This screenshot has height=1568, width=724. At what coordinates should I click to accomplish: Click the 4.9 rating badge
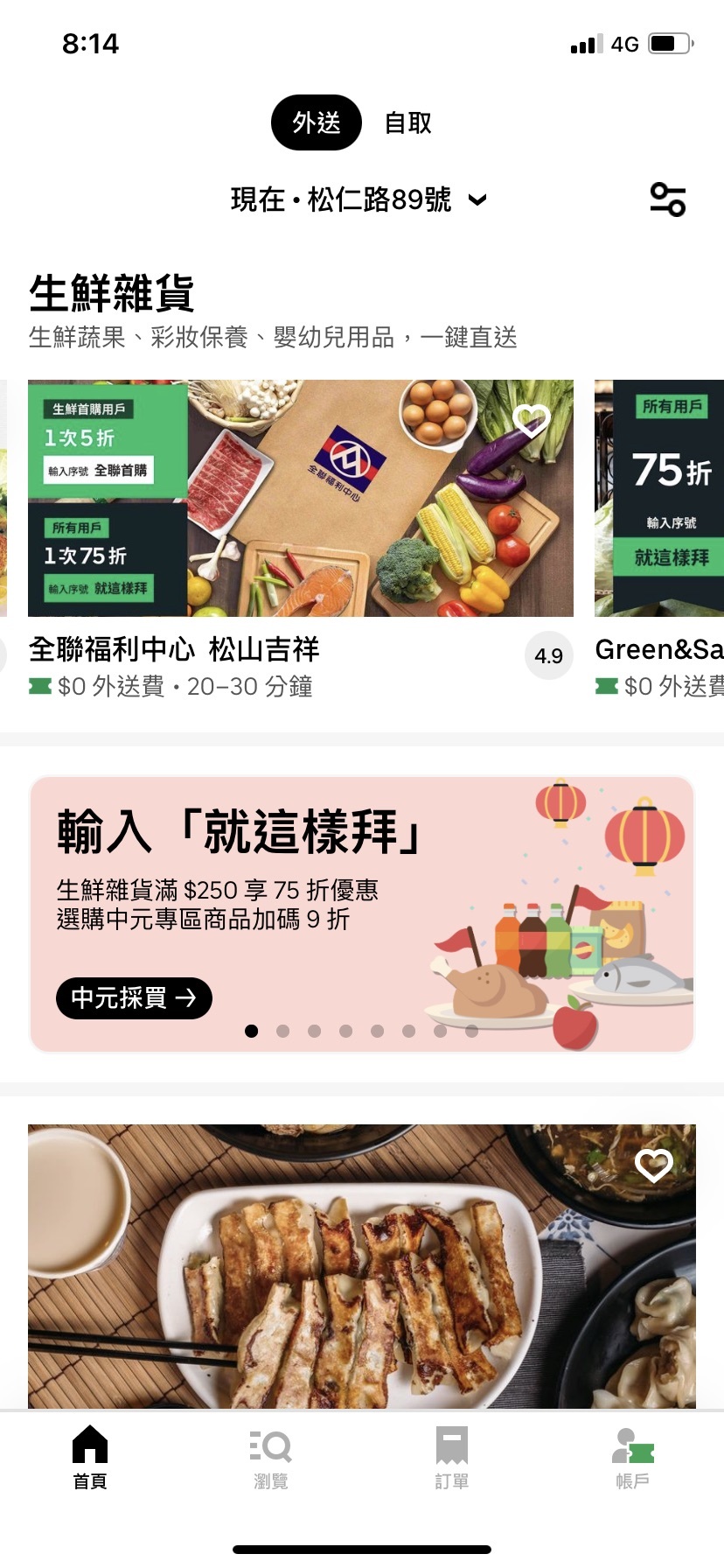(548, 655)
